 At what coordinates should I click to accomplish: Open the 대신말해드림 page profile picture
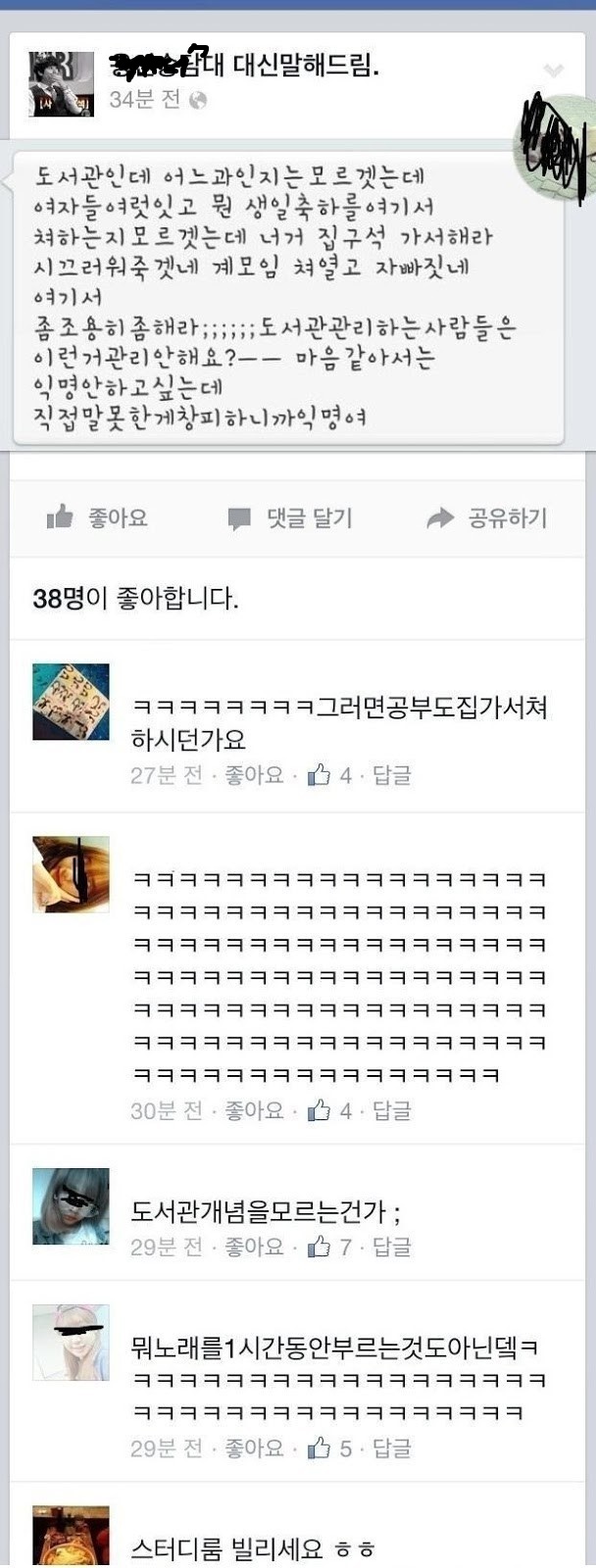61,84
